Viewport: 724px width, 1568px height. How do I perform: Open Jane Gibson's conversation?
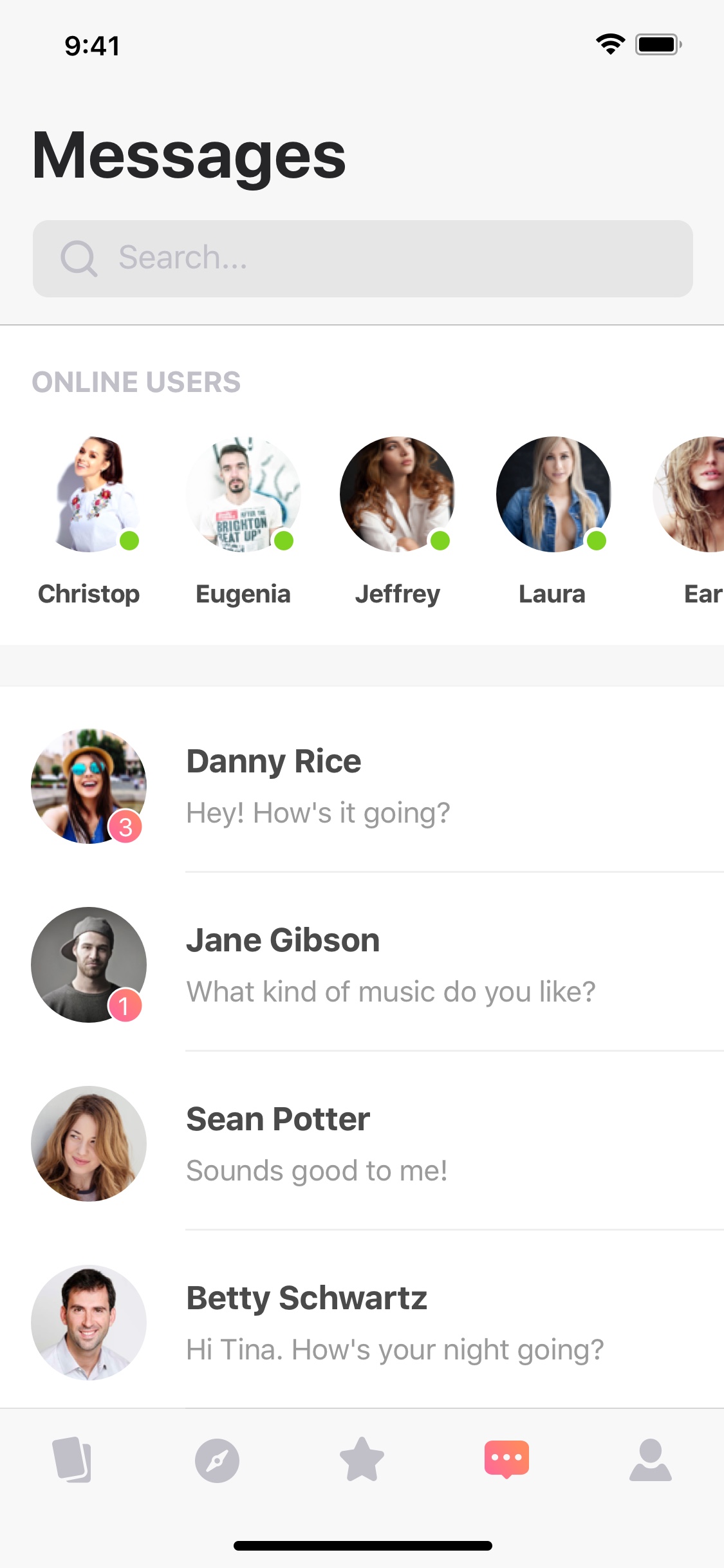tap(362, 965)
